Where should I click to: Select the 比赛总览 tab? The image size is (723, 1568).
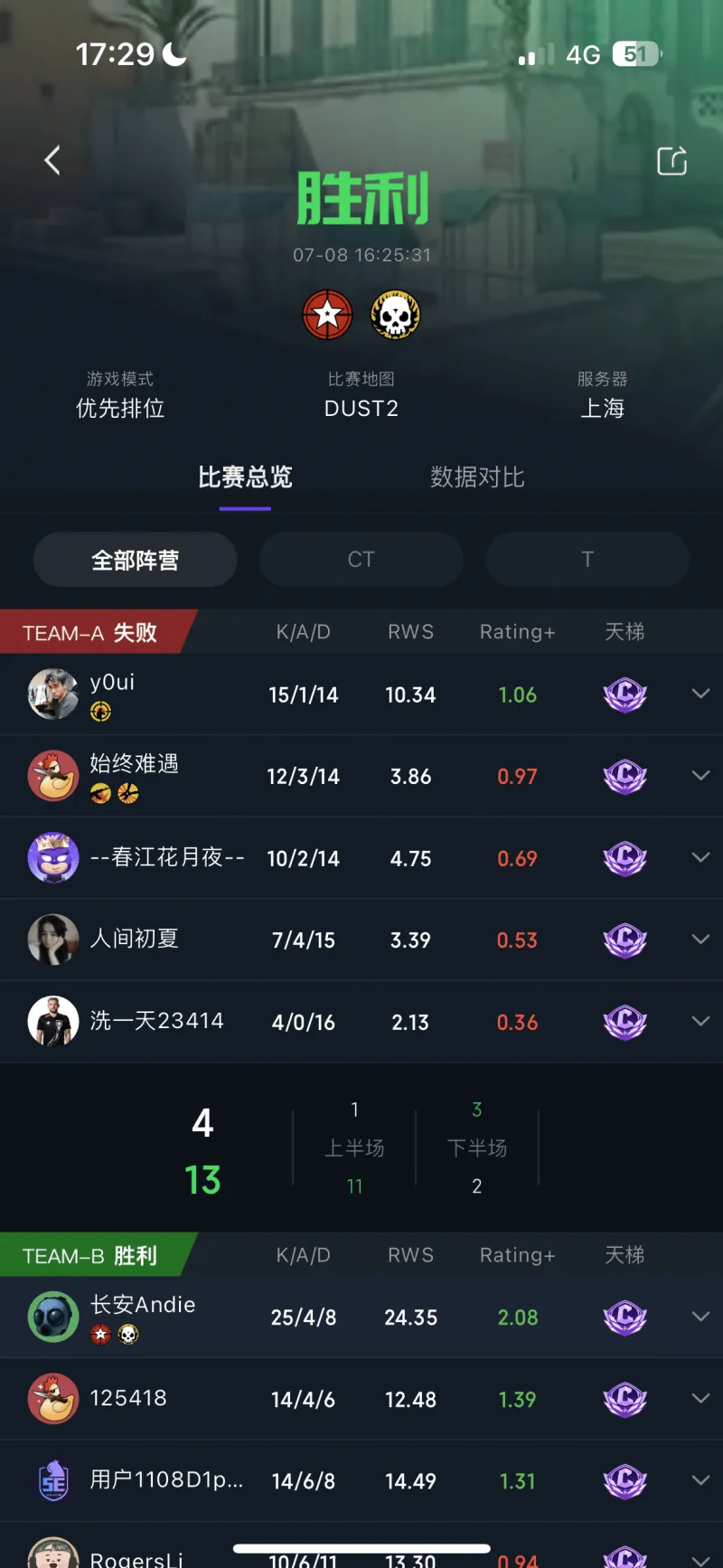point(245,477)
